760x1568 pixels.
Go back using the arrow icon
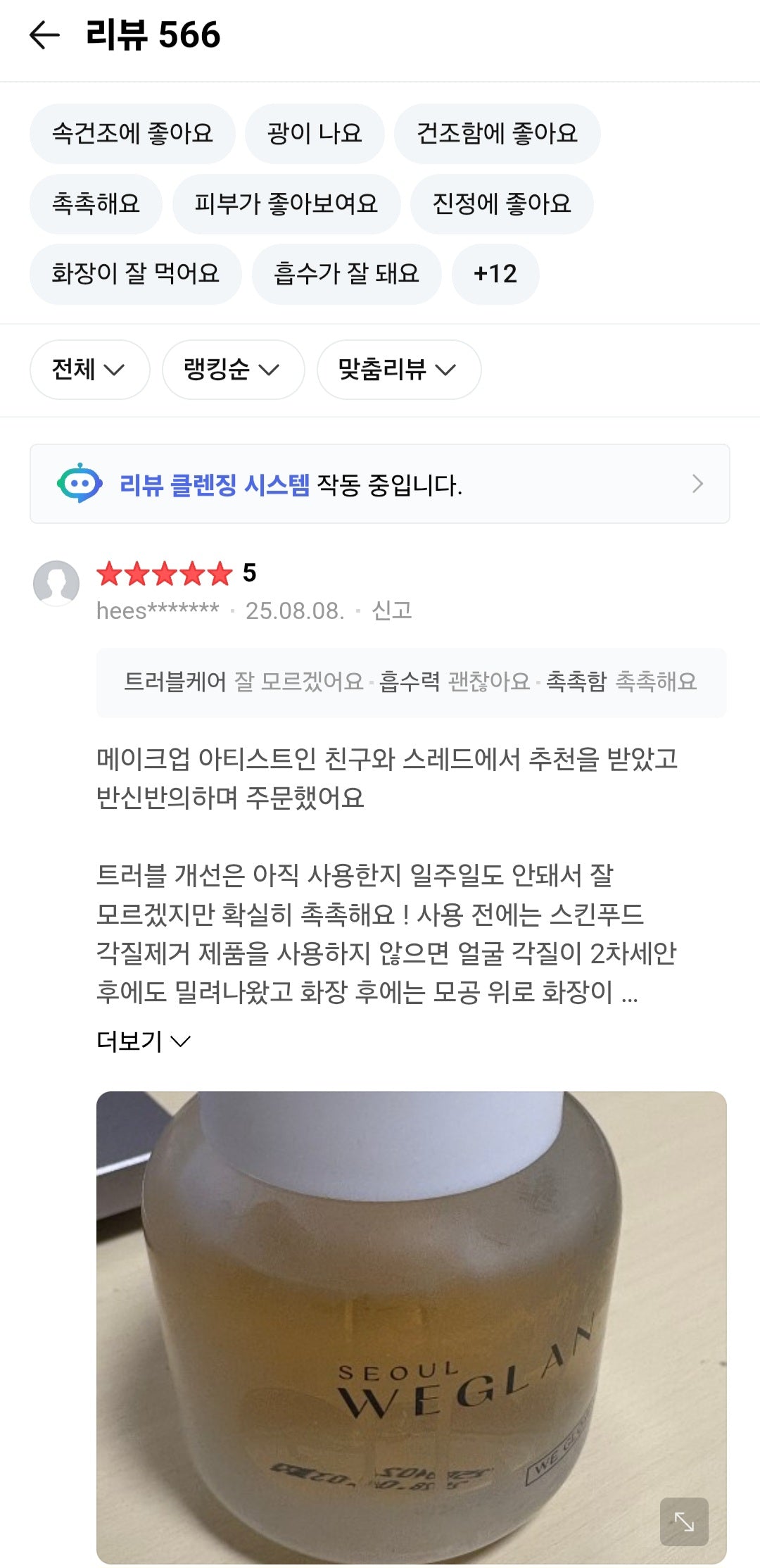coord(44,35)
